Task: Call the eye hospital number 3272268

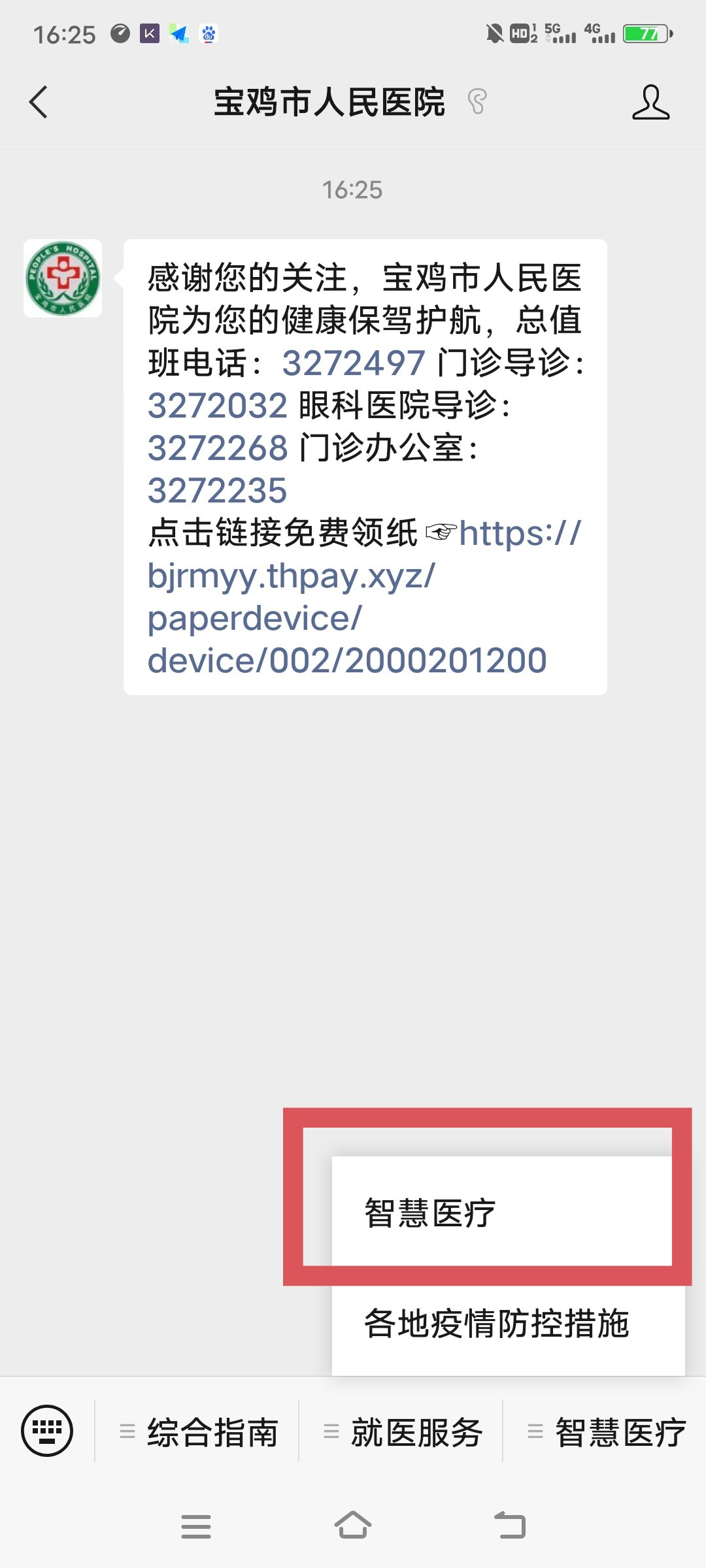Action: point(217,448)
